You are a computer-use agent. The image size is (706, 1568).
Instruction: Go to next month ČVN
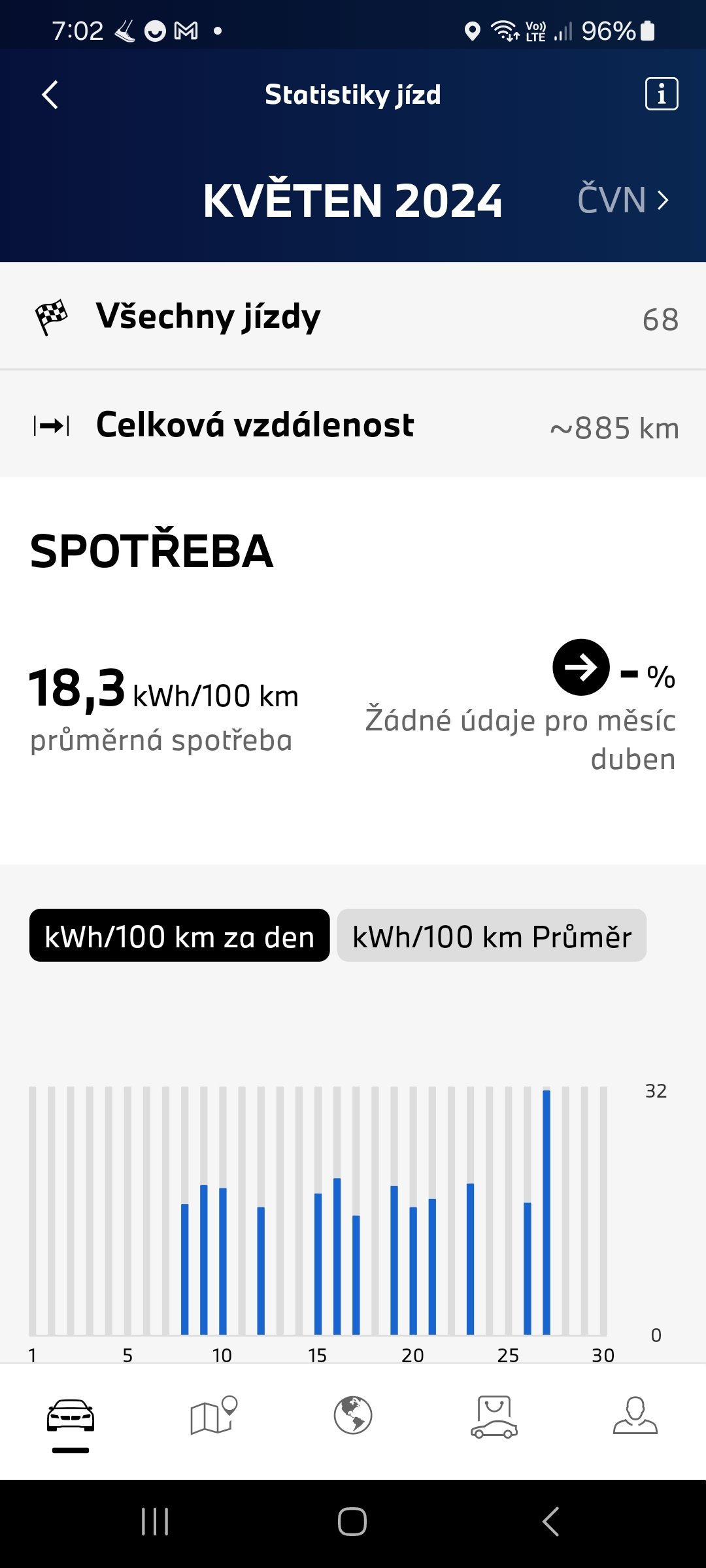pyautogui.click(x=623, y=200)
